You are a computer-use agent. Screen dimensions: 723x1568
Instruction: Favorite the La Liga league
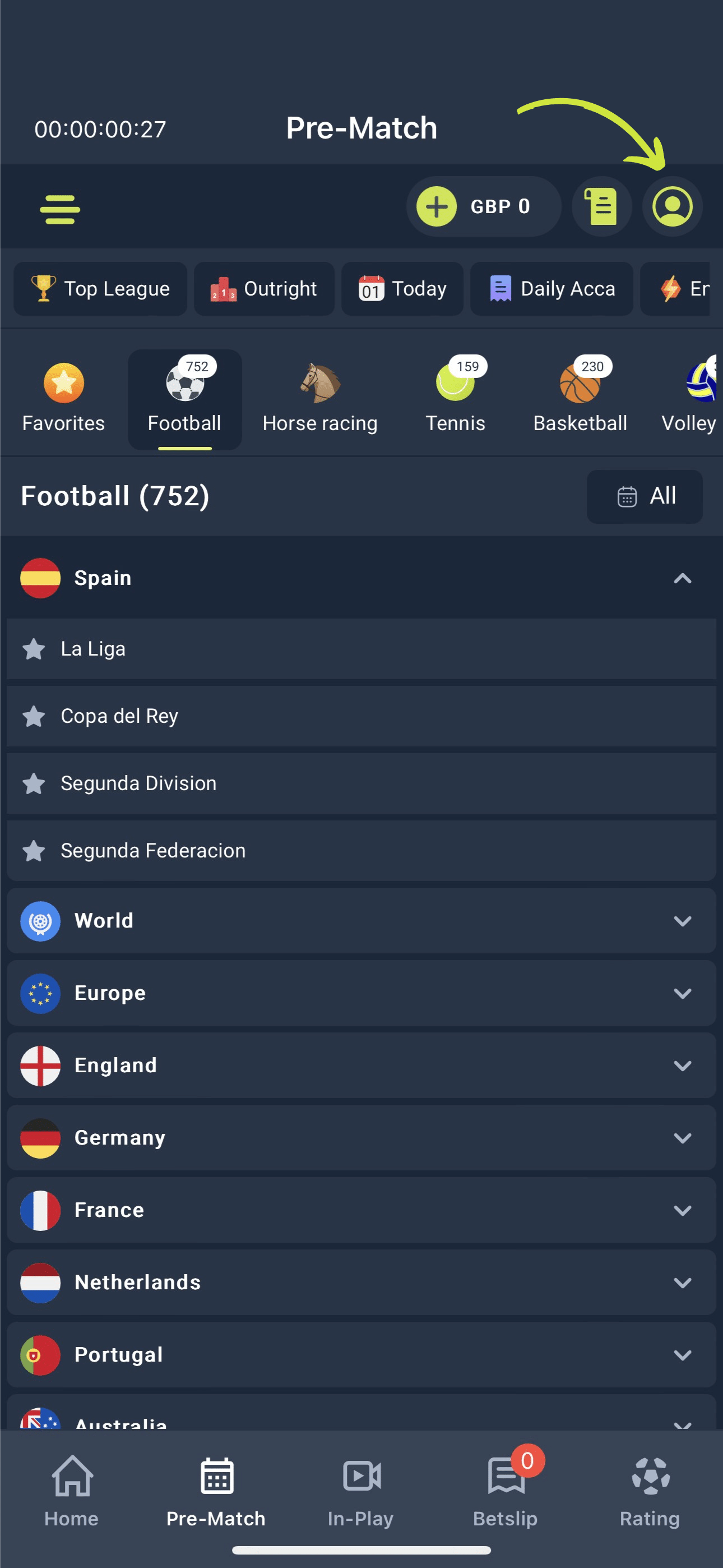point(34,648)
